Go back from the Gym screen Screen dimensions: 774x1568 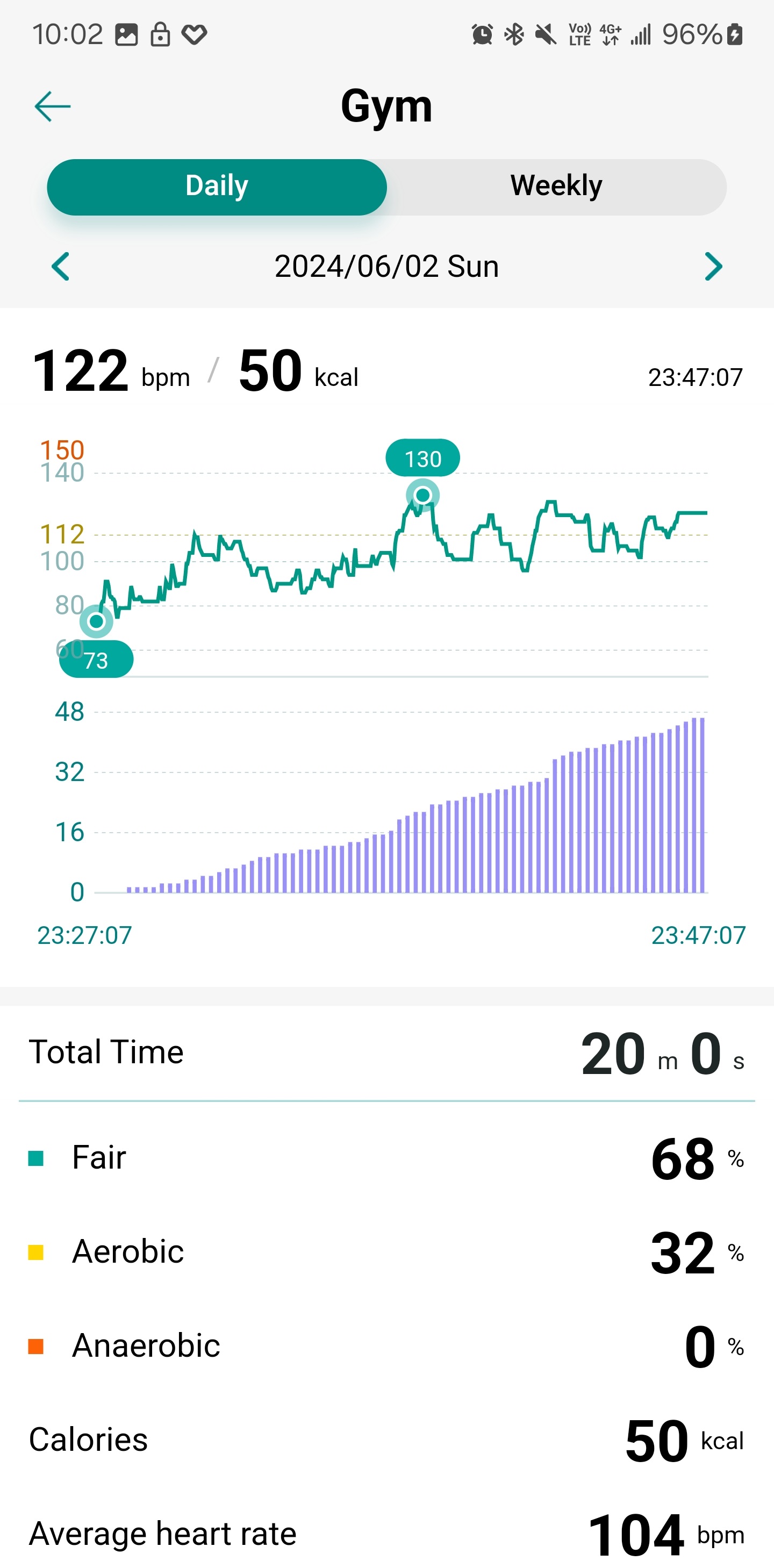[53, 106]
